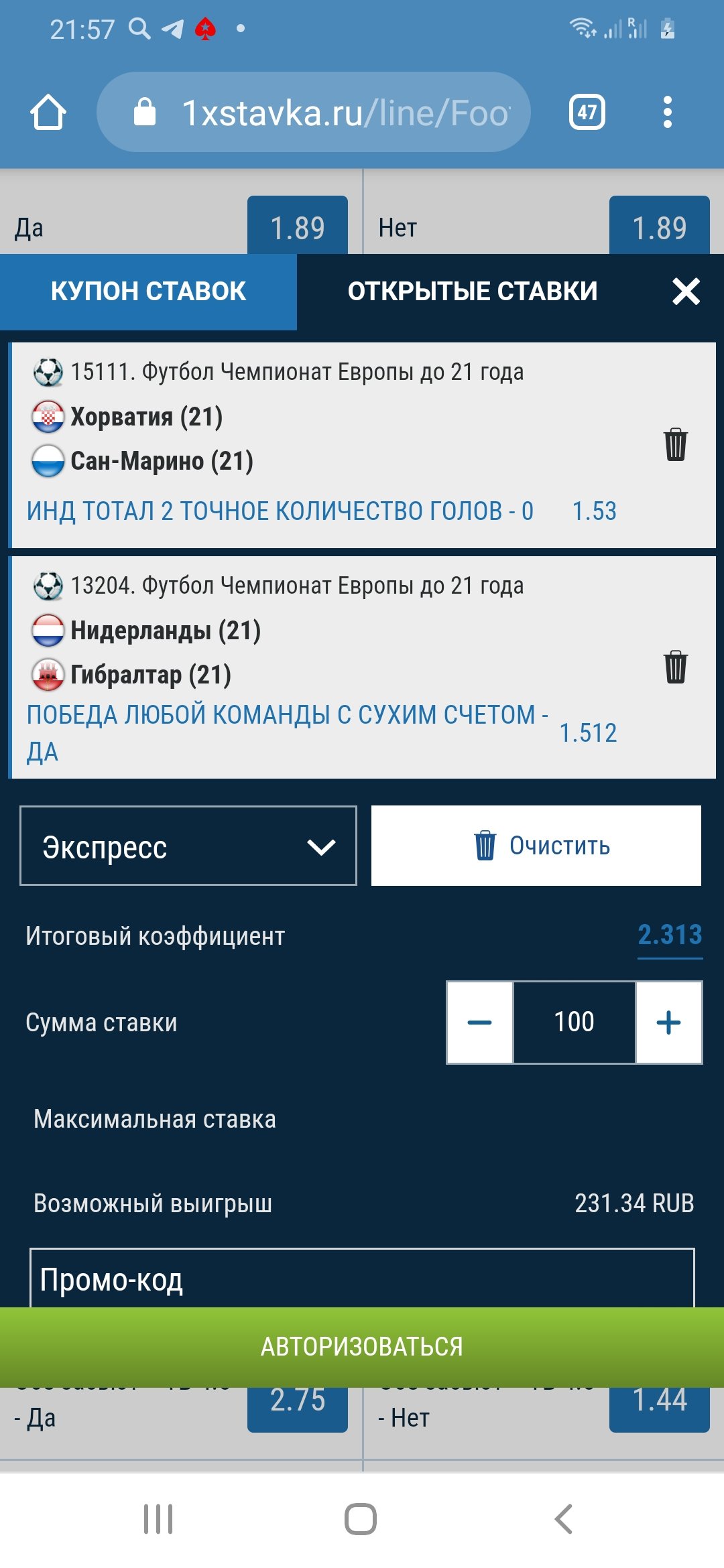Switch to the Открытые ставки tab
The height and width of the screenshot is (1568, 724).
tap(472, 291)
